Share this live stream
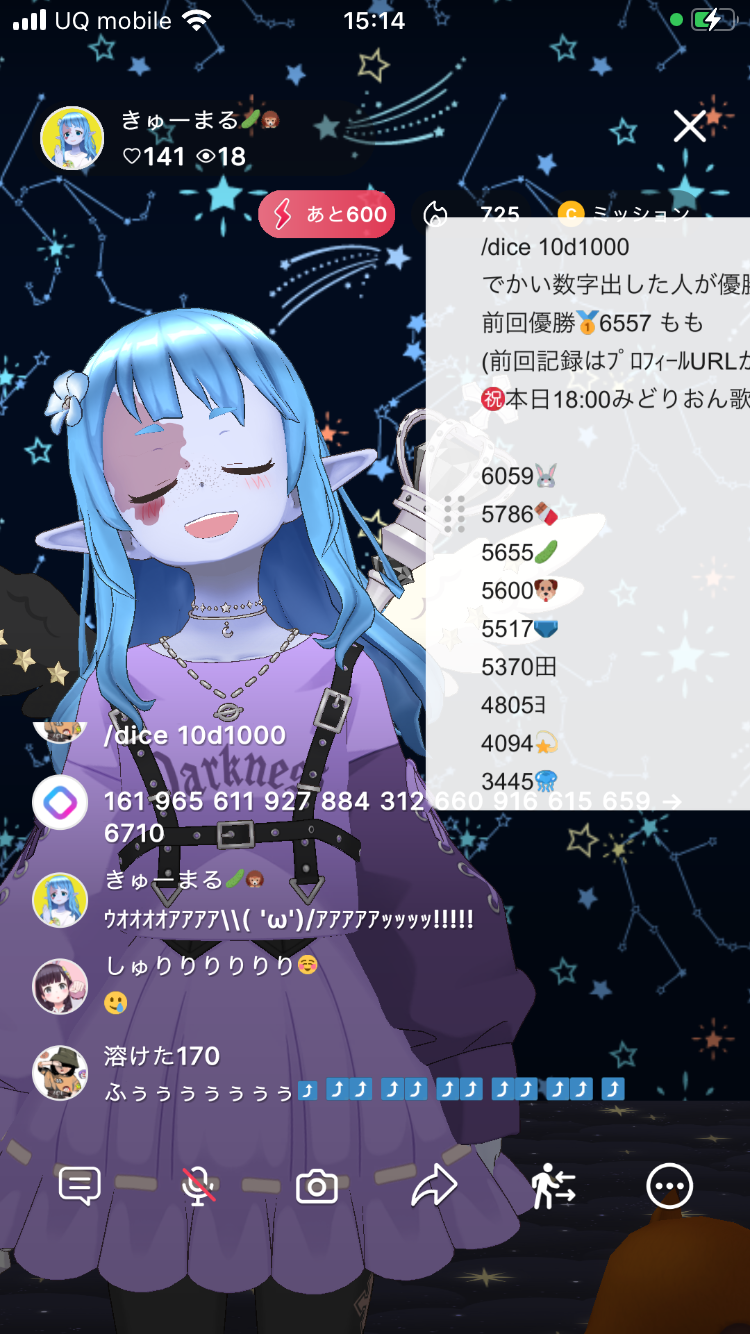Image resolution: width=750 pixels, height=1334 pixels. pyautogui.click(x=434, y=1186)
